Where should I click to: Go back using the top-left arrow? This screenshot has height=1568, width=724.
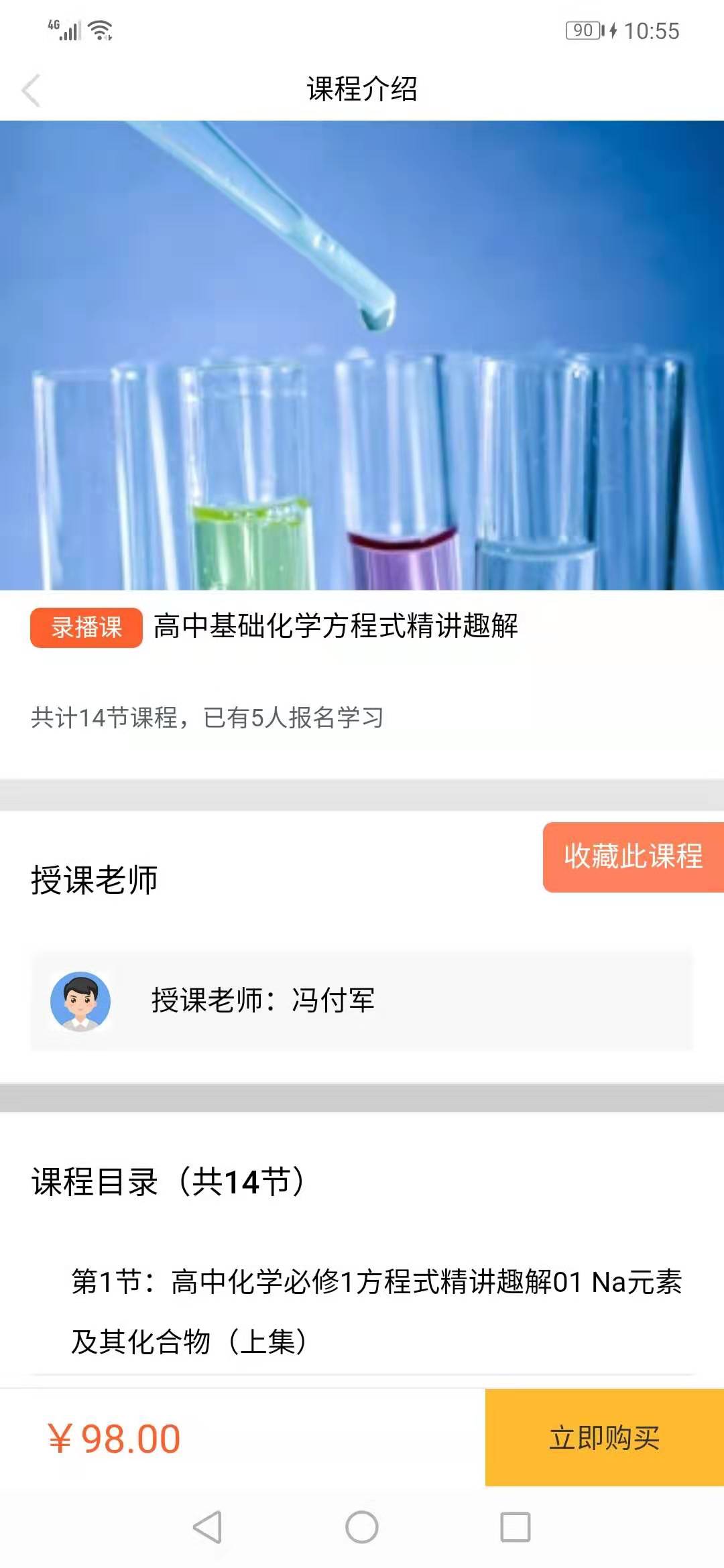pyautogui.click(x=31, y=90)
